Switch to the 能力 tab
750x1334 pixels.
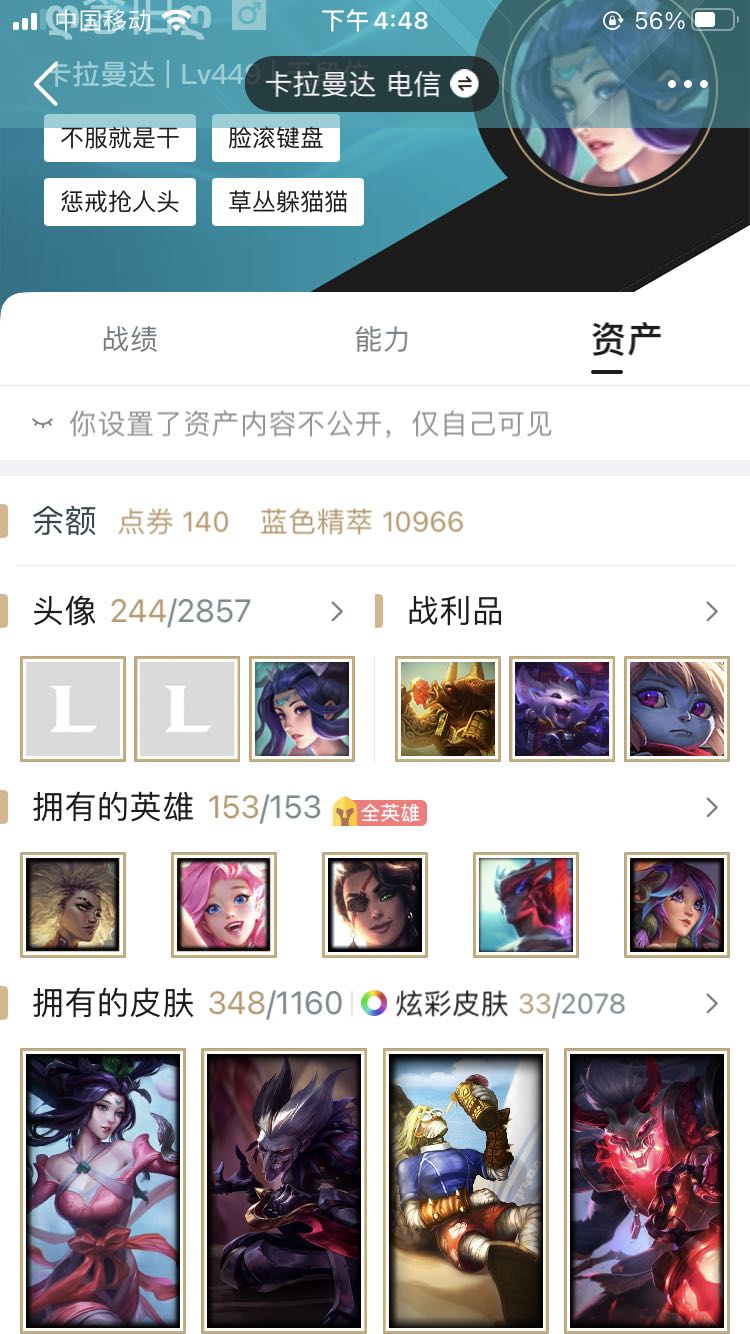[x=382, y=340]
